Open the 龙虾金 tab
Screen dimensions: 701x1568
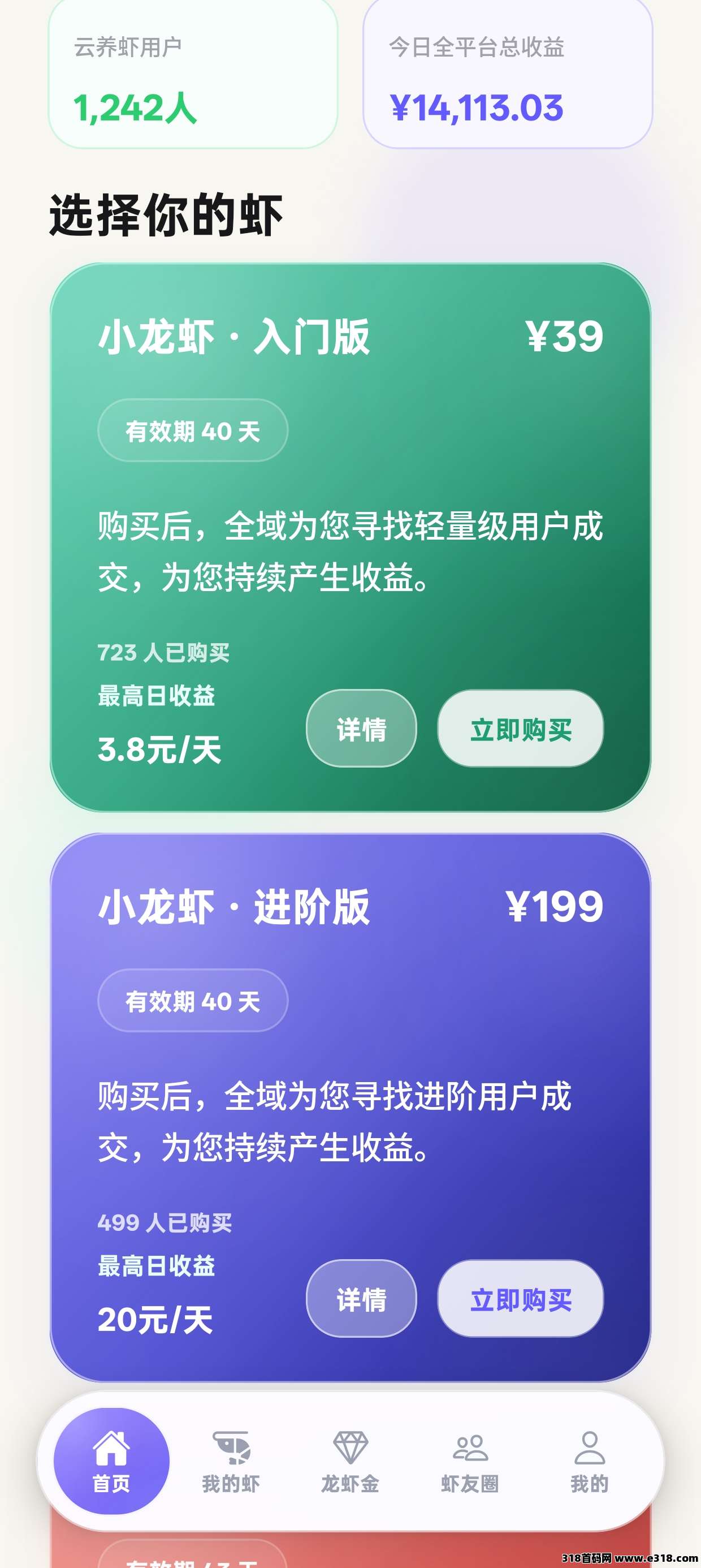click(350, 1461)
